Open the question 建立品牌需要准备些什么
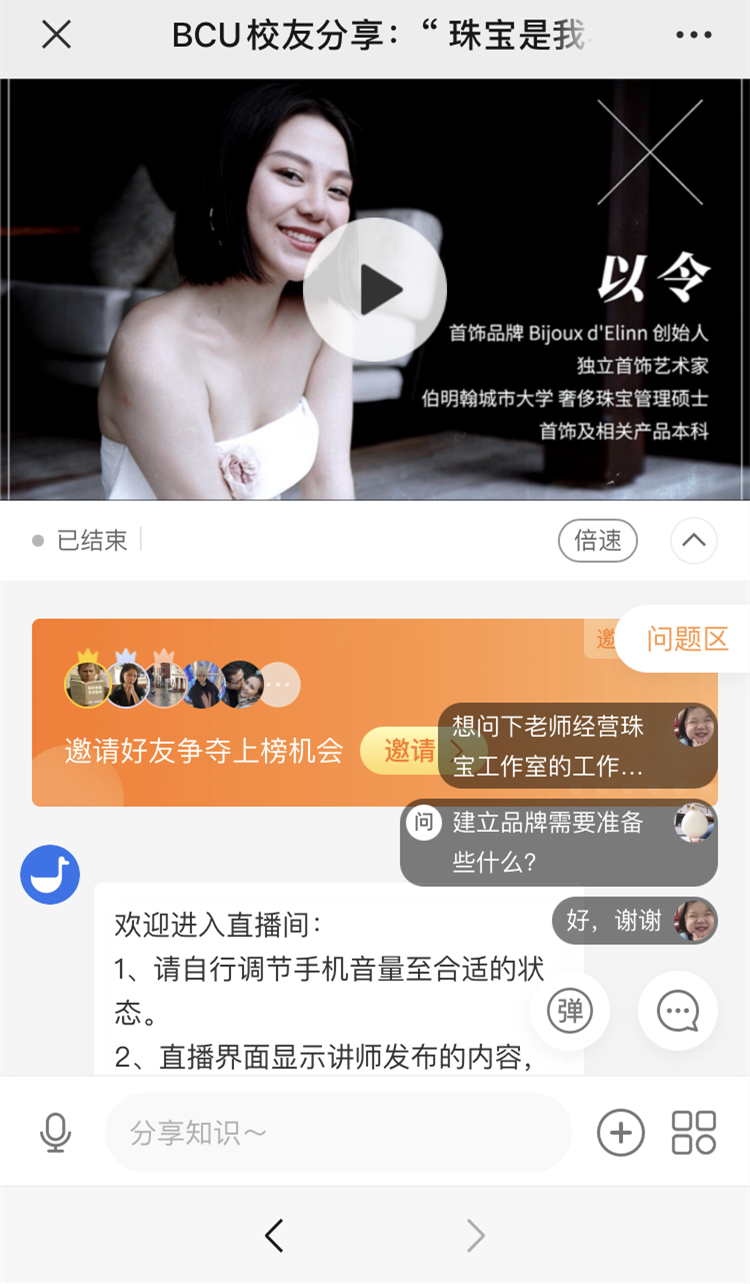Viewport: 750px width, 1284px height. [558, 842]
